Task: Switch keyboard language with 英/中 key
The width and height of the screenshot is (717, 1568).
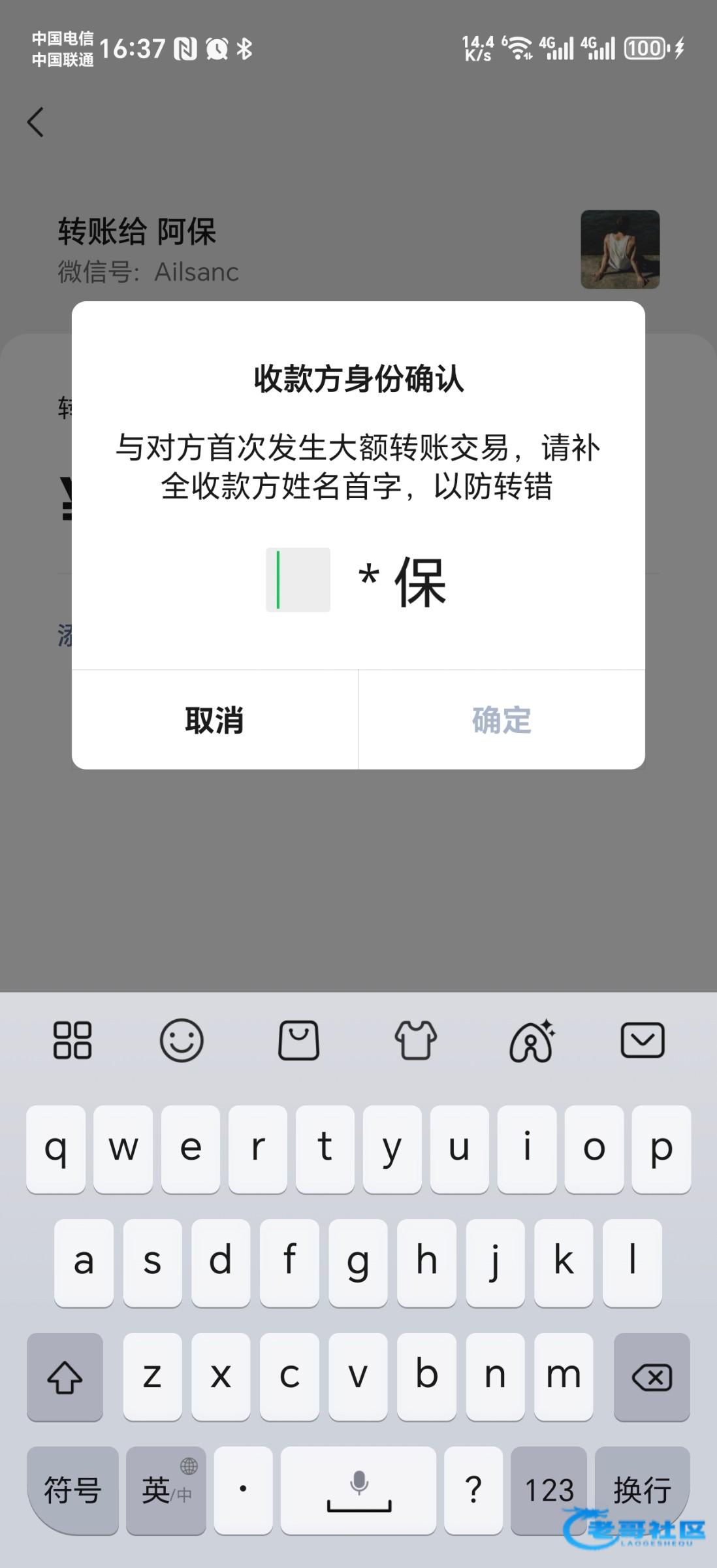Action: (x=166, y=1490)
